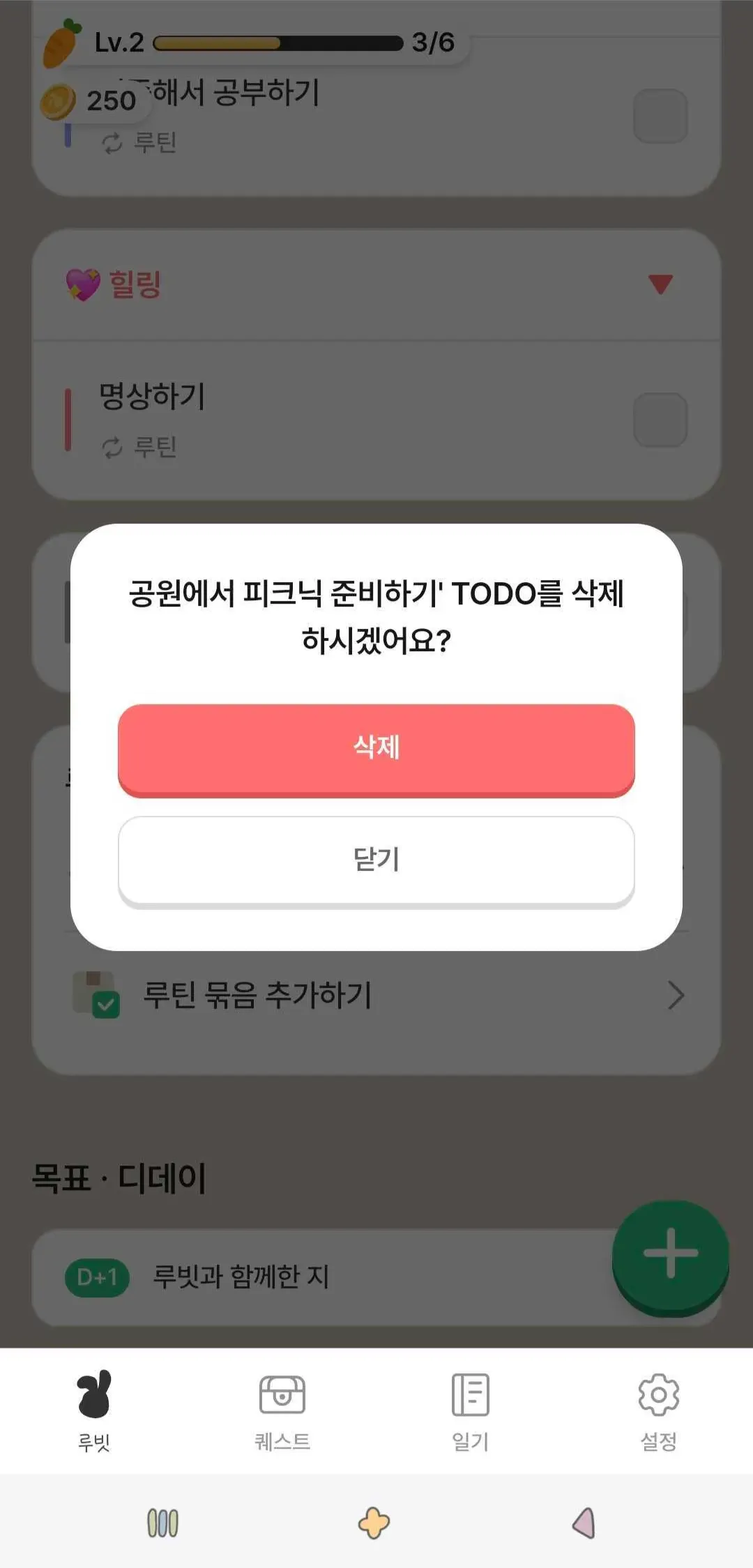Tap the system home button
The image size is (753, 1568).
click(x=374, y=1523)
